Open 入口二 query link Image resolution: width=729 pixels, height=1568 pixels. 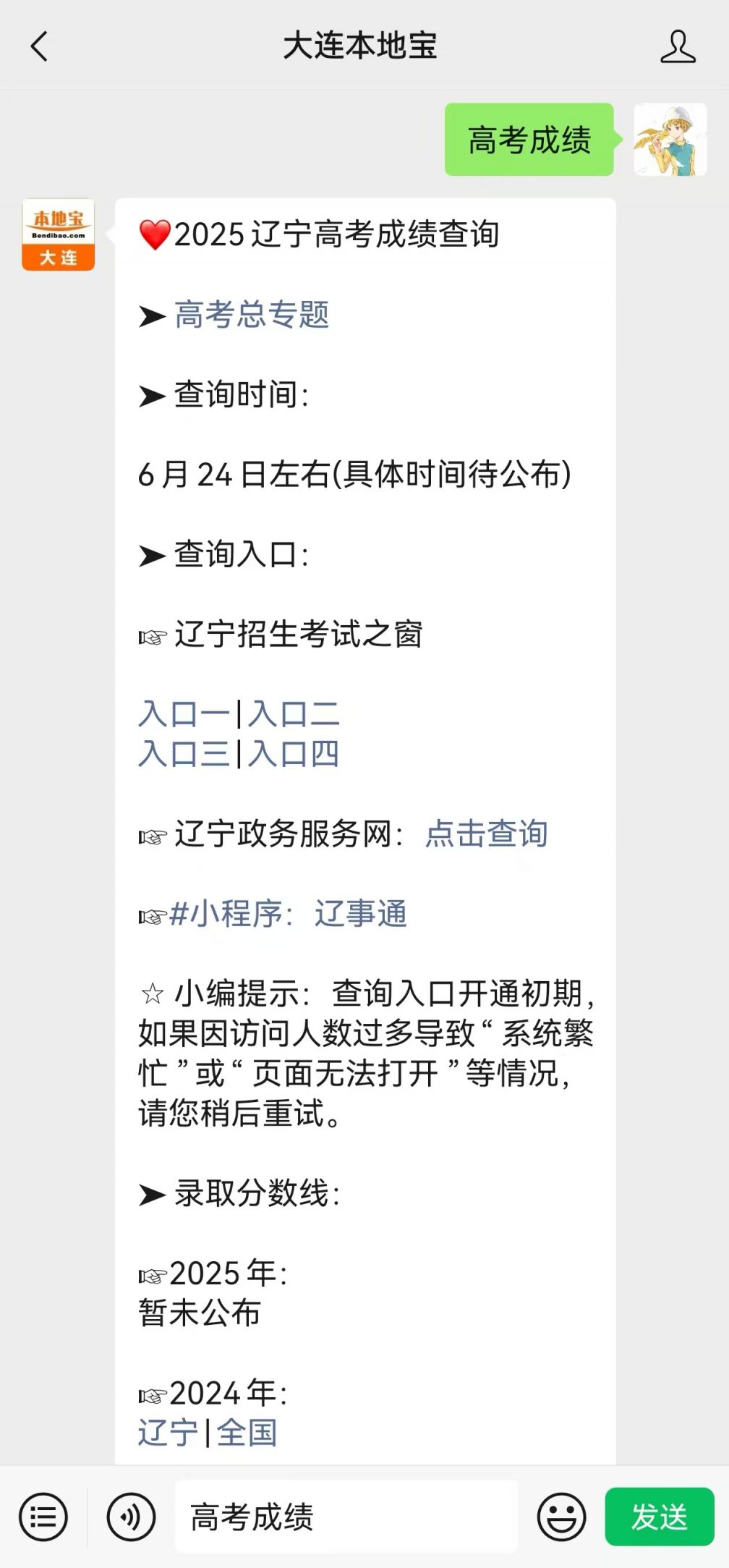click(294, 714)
